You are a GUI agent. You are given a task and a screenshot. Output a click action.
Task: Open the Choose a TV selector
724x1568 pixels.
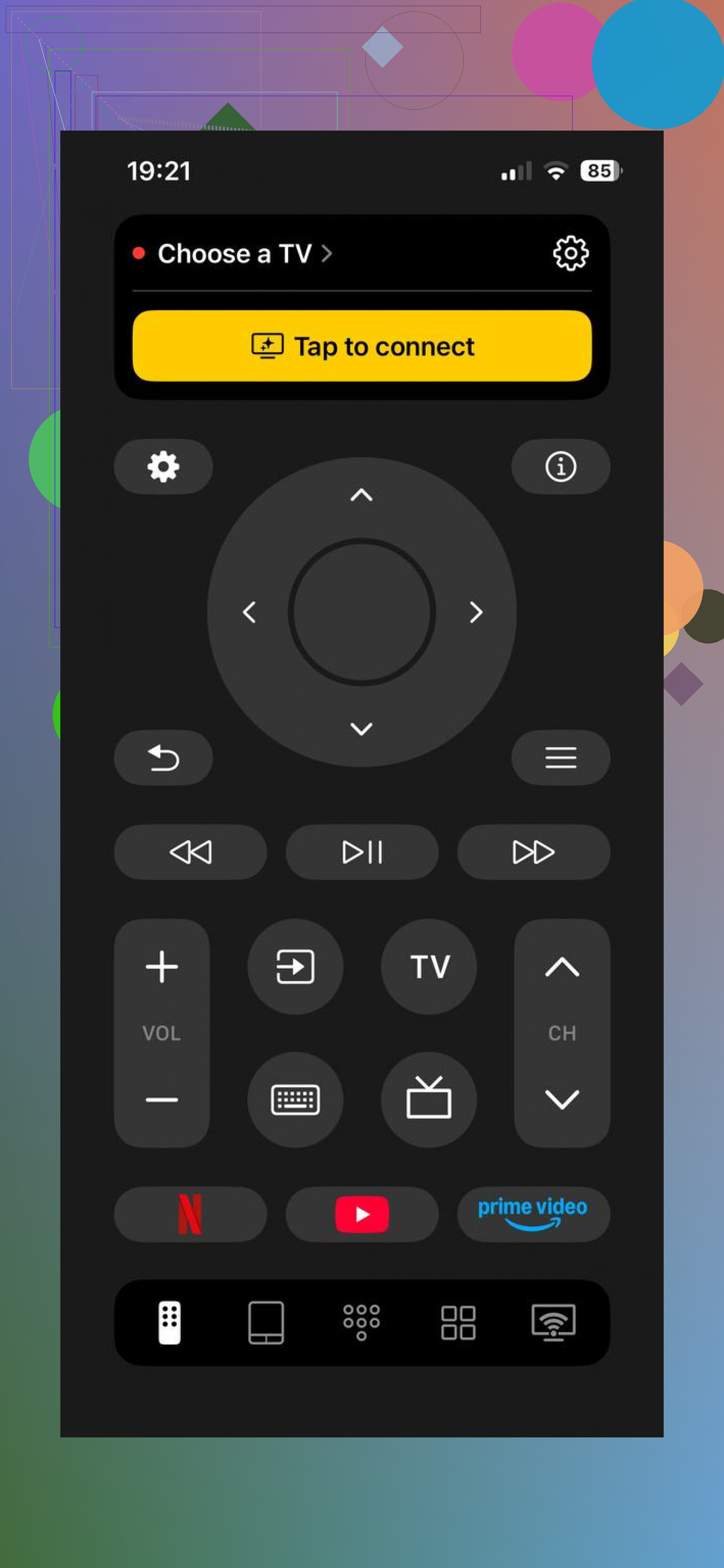234,253
